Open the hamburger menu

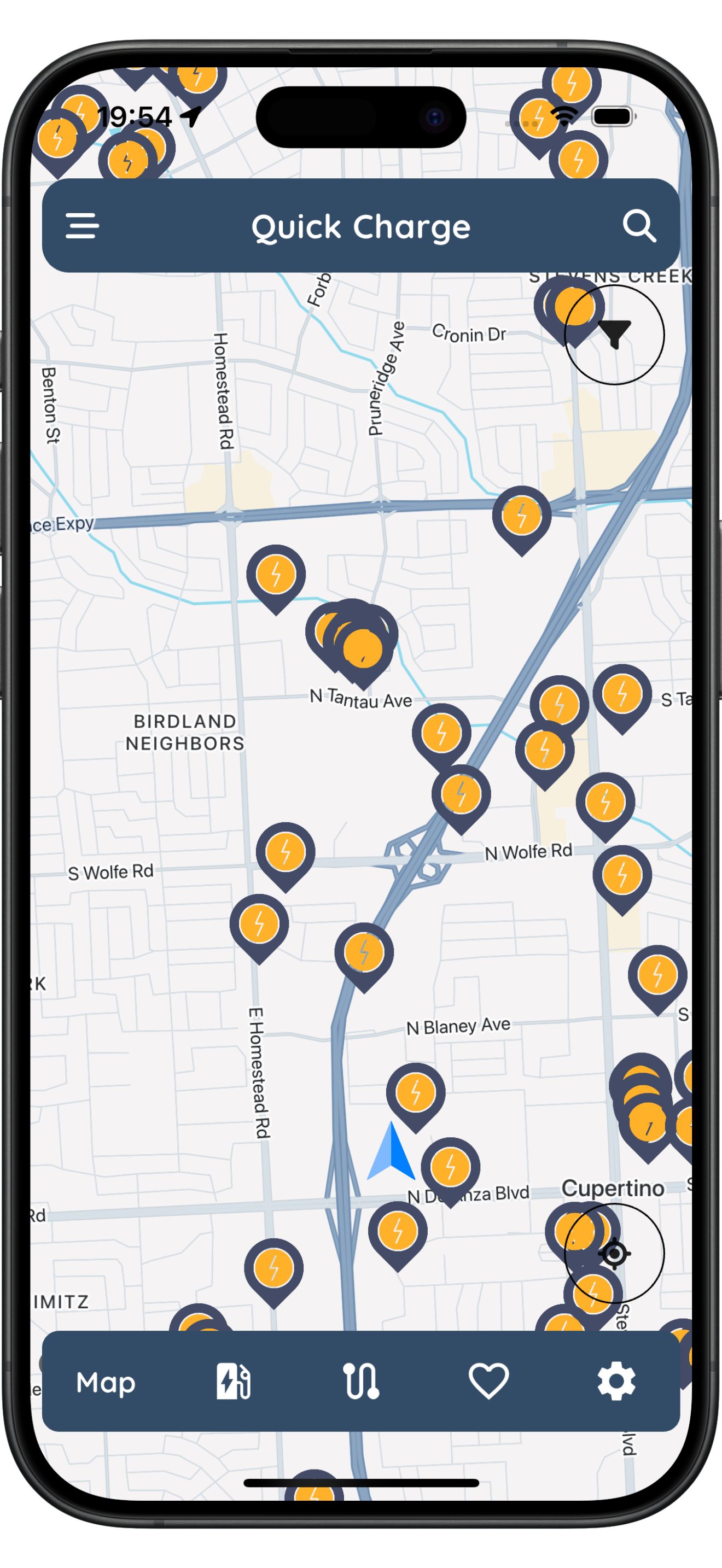coord(82,226)
